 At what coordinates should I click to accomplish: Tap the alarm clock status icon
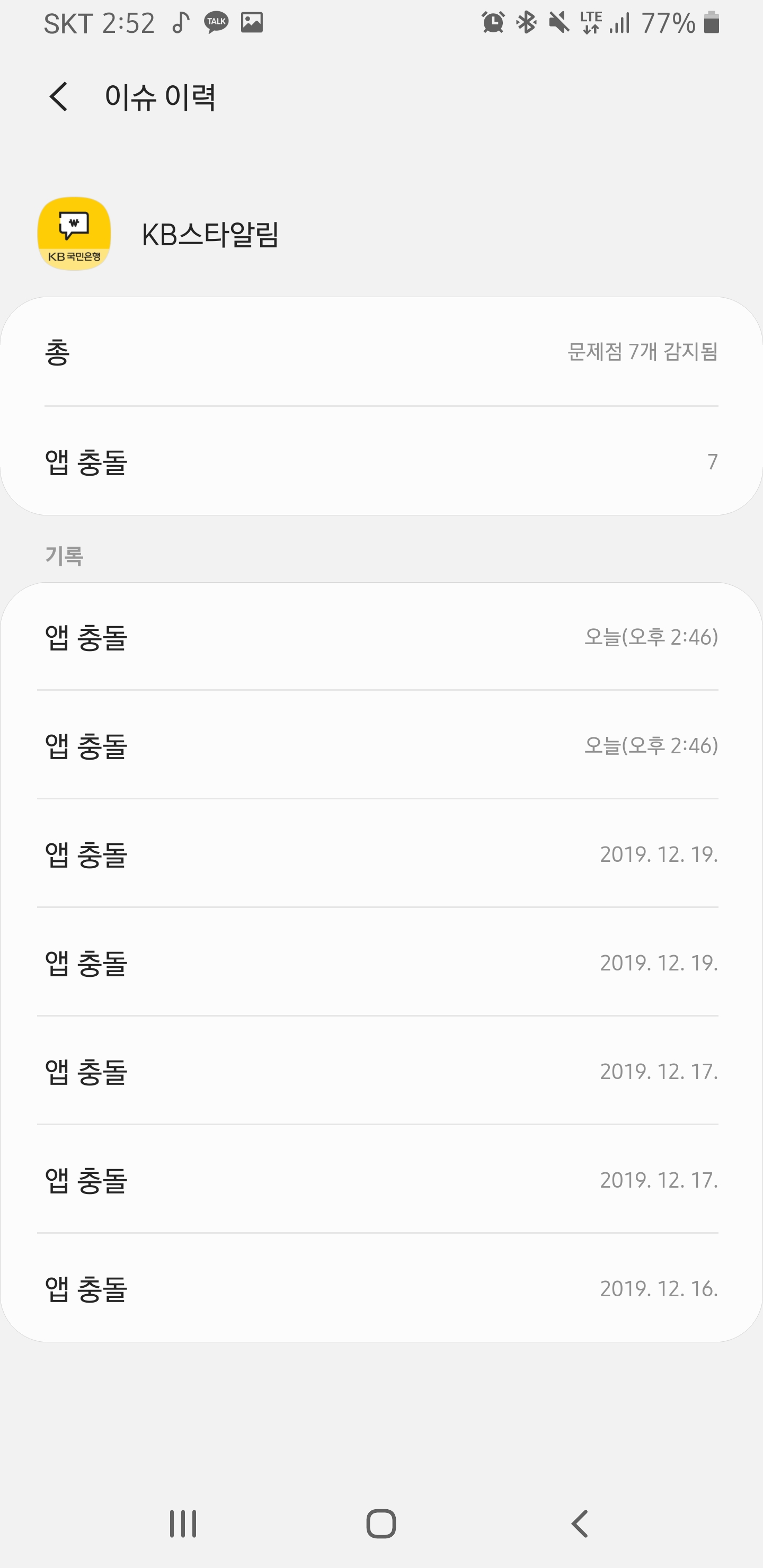(x=493, y=23)
